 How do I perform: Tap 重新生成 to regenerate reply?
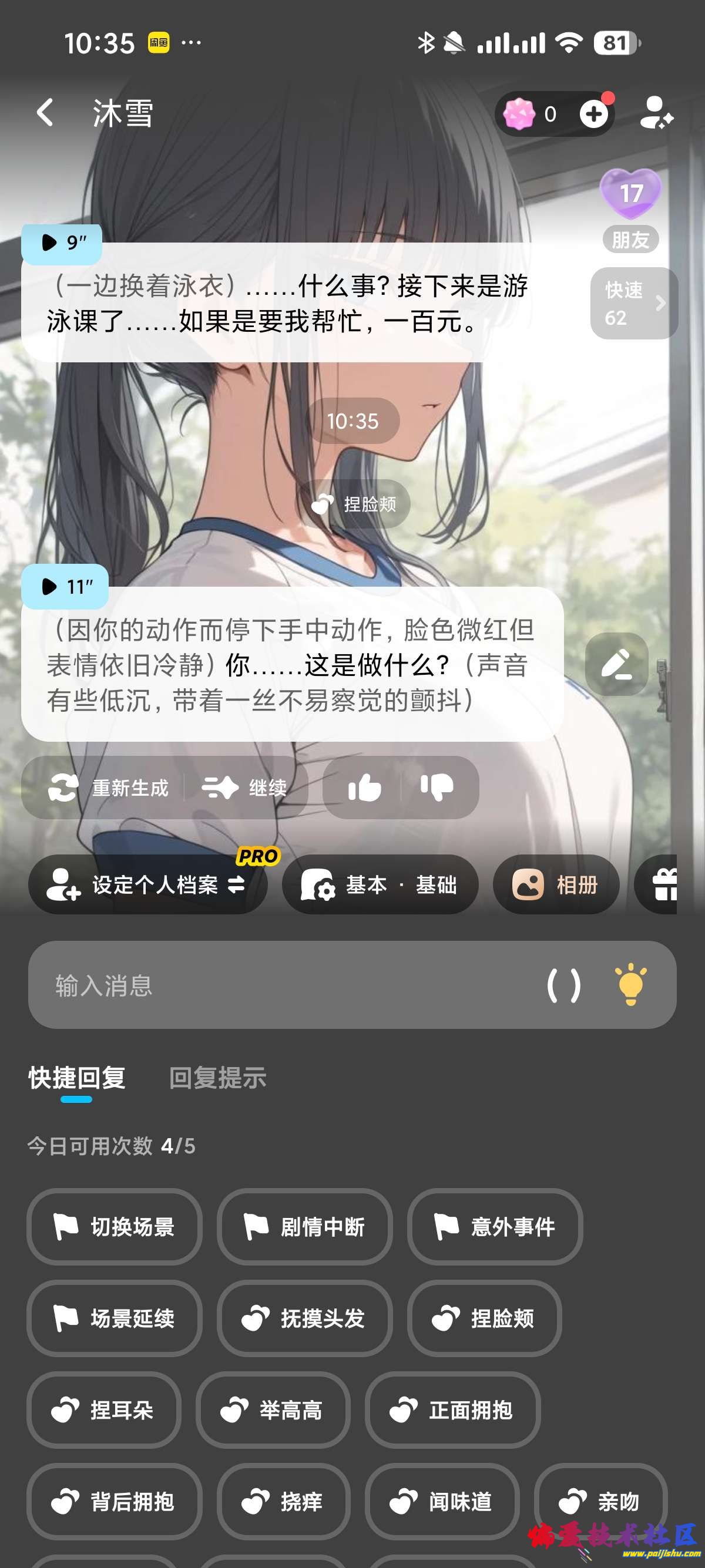[108, 788]
